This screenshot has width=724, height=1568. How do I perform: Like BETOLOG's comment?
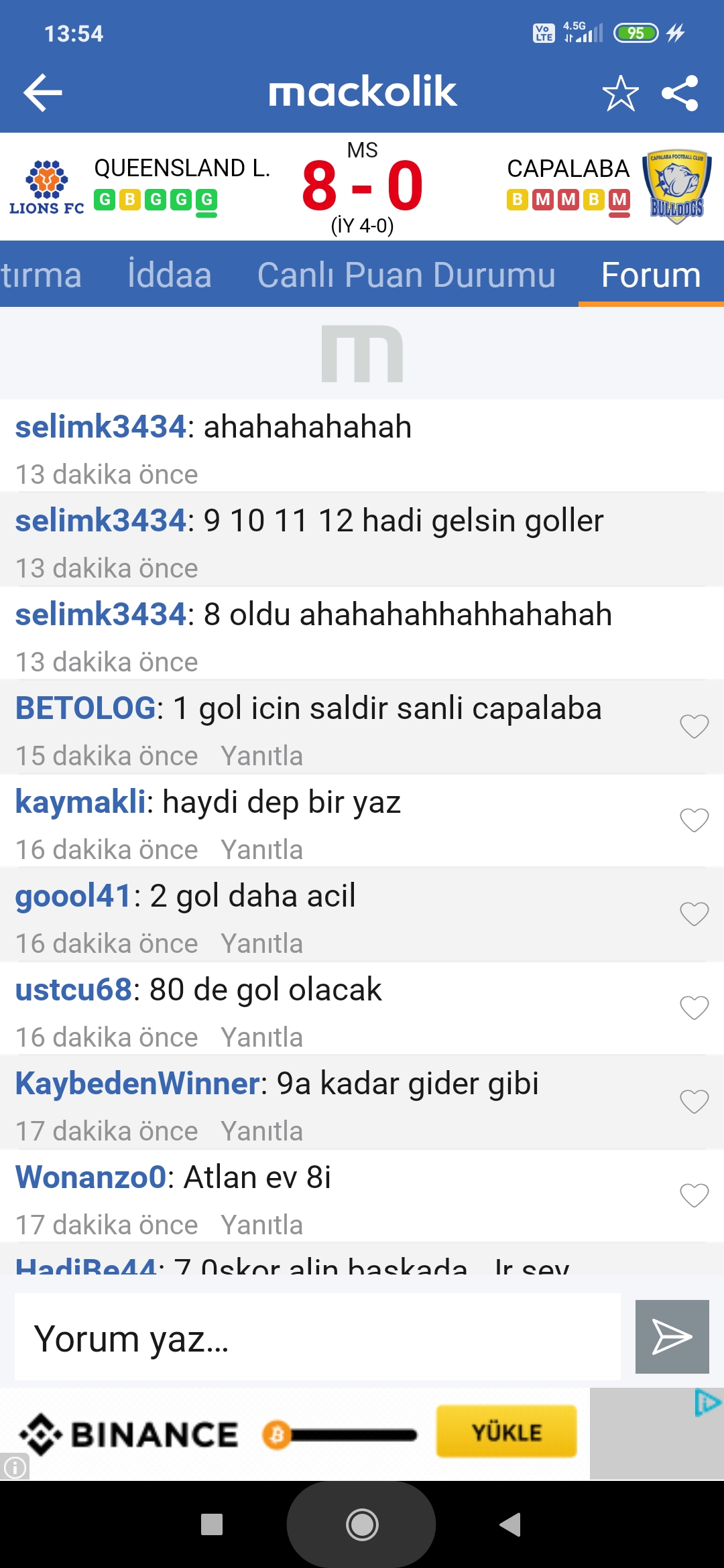[x=694, y=726]
